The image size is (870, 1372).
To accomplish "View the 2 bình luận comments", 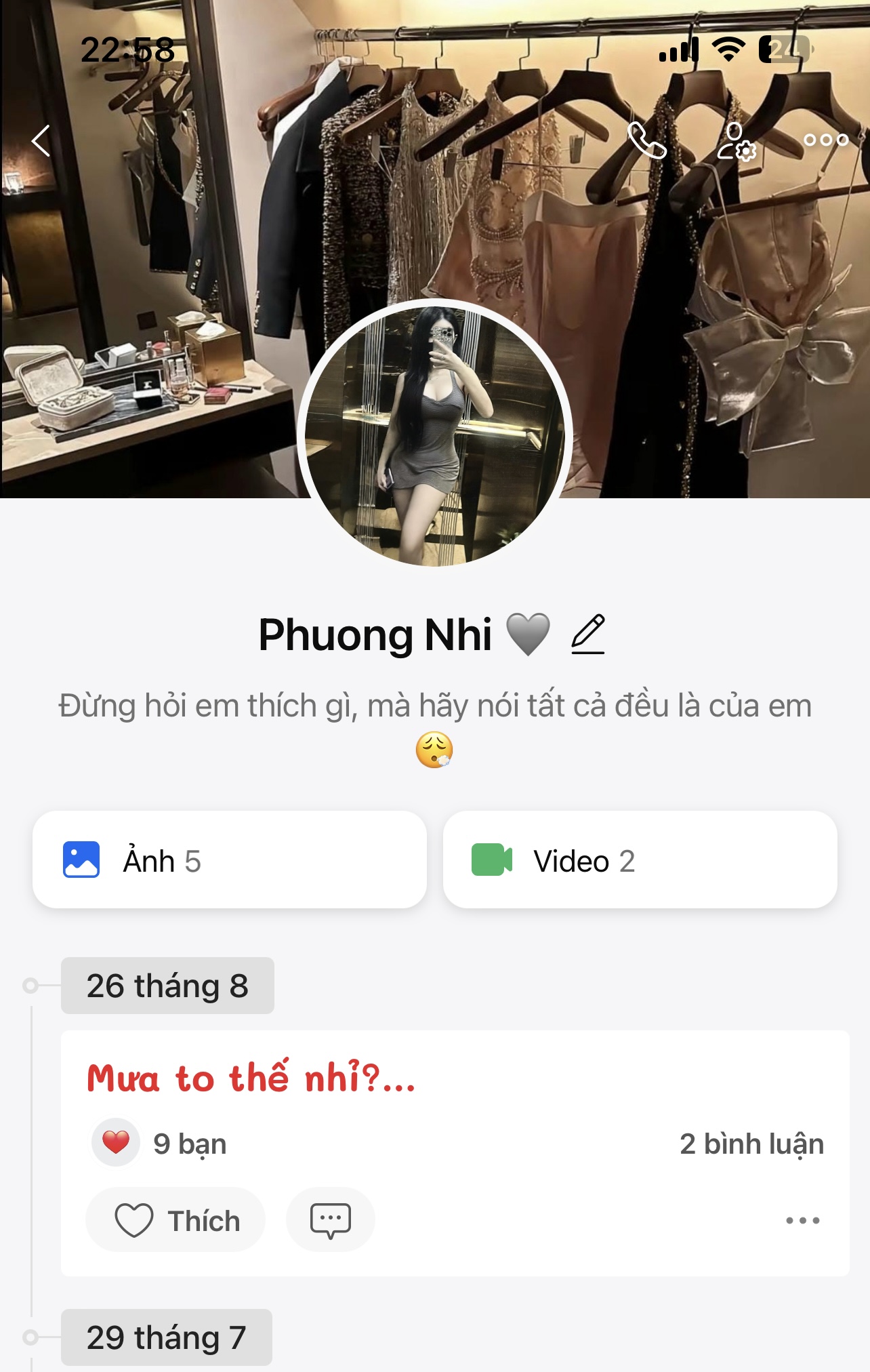I will pyautogui.click(x=751, y=1144).
